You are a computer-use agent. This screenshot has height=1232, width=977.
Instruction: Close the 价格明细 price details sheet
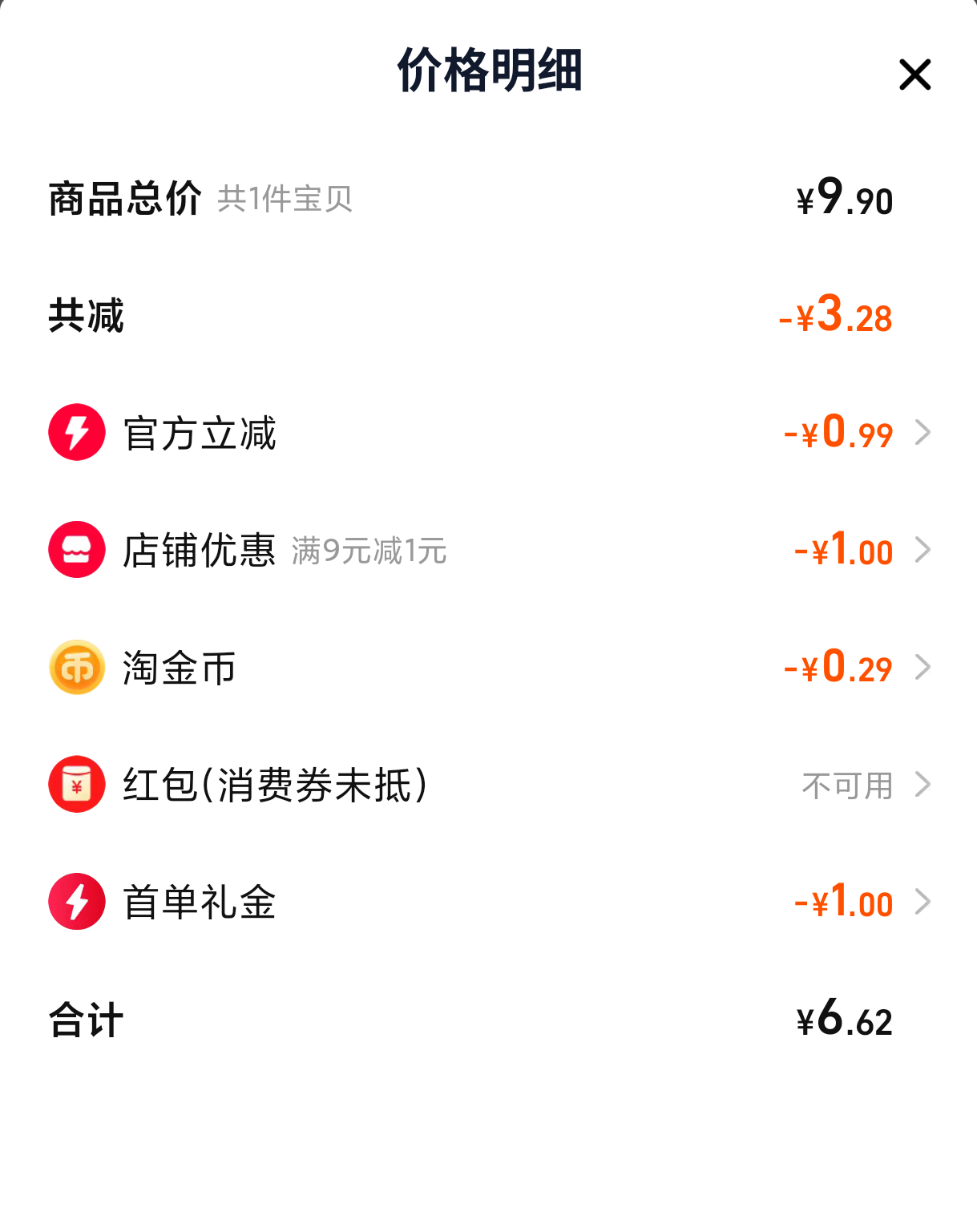coord(914,75)
